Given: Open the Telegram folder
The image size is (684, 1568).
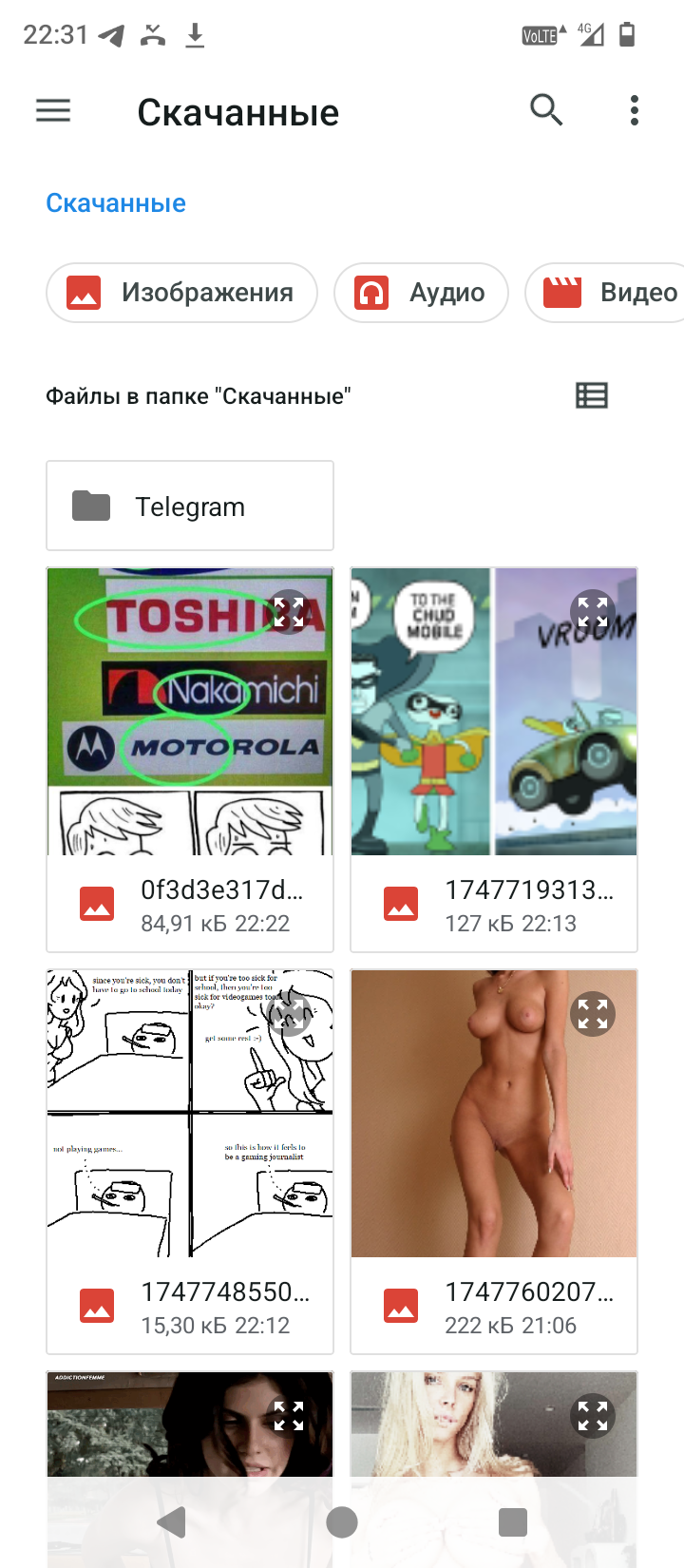Looking at the screenshot, I should 190,506.
